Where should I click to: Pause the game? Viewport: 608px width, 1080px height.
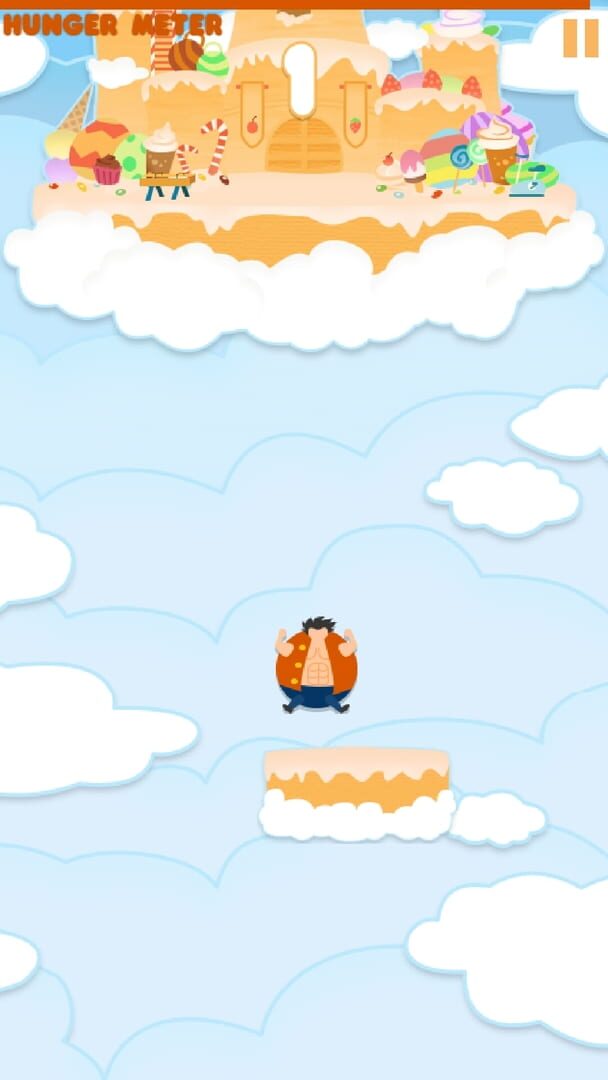coord(580,38)
